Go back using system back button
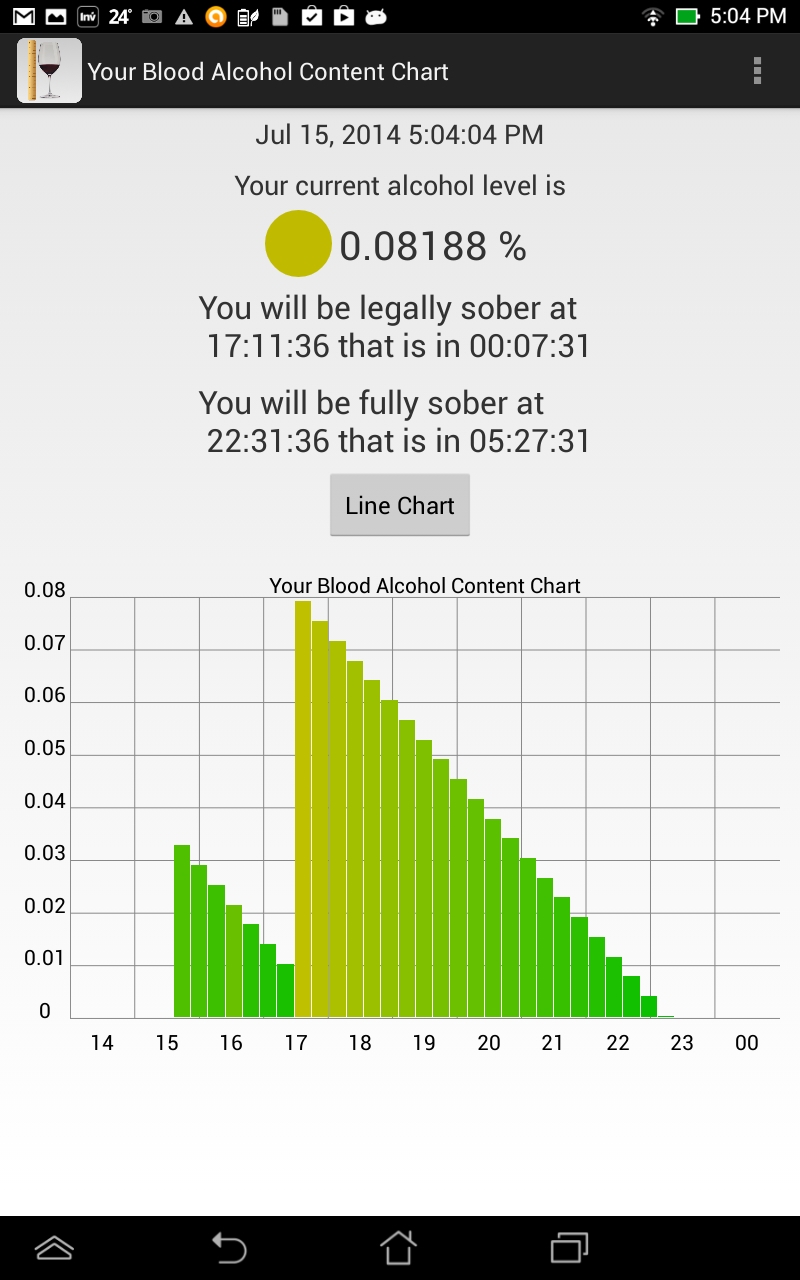This screenshot has width=800, height=1280. pyautogui.click(x=229, y=1247)
